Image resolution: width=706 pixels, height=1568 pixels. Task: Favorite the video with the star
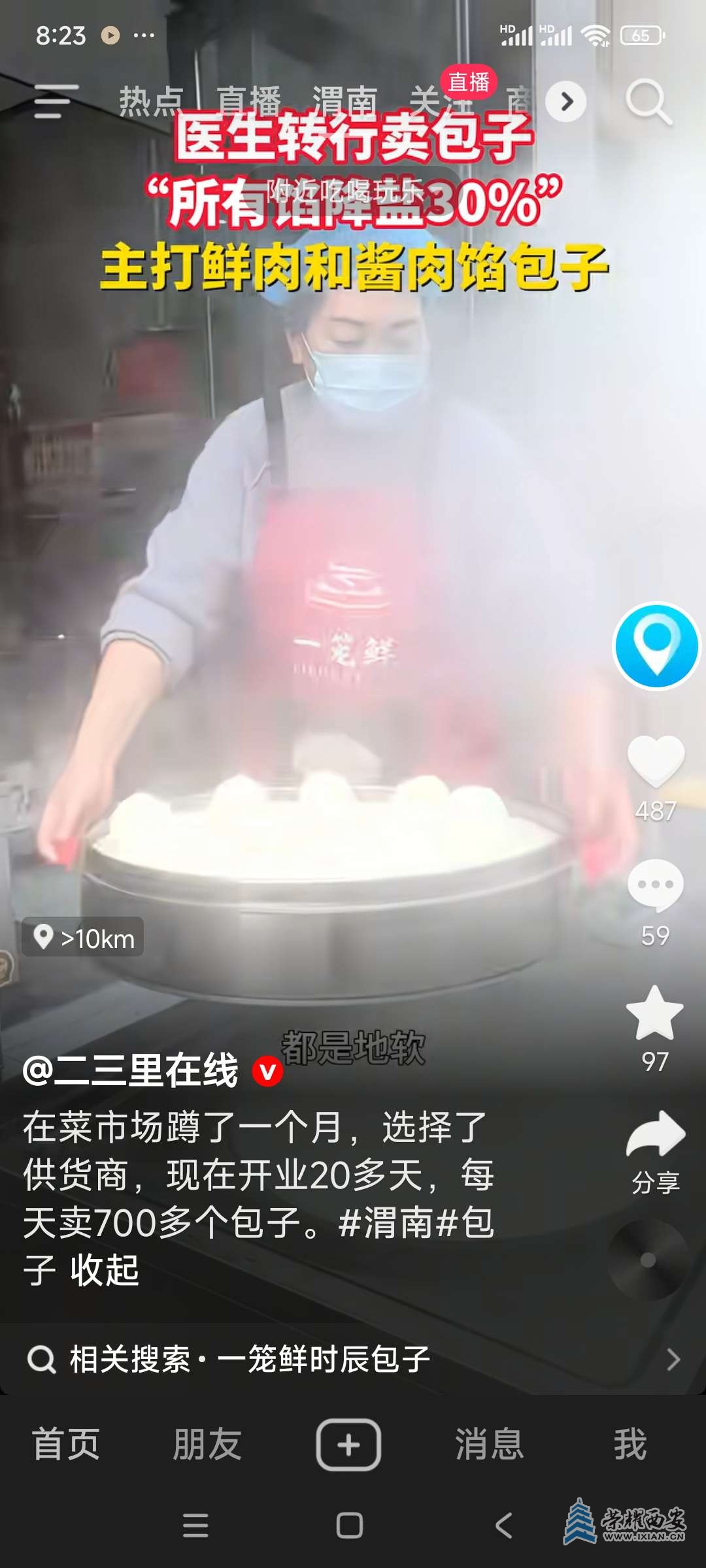tap(655, 1013)
